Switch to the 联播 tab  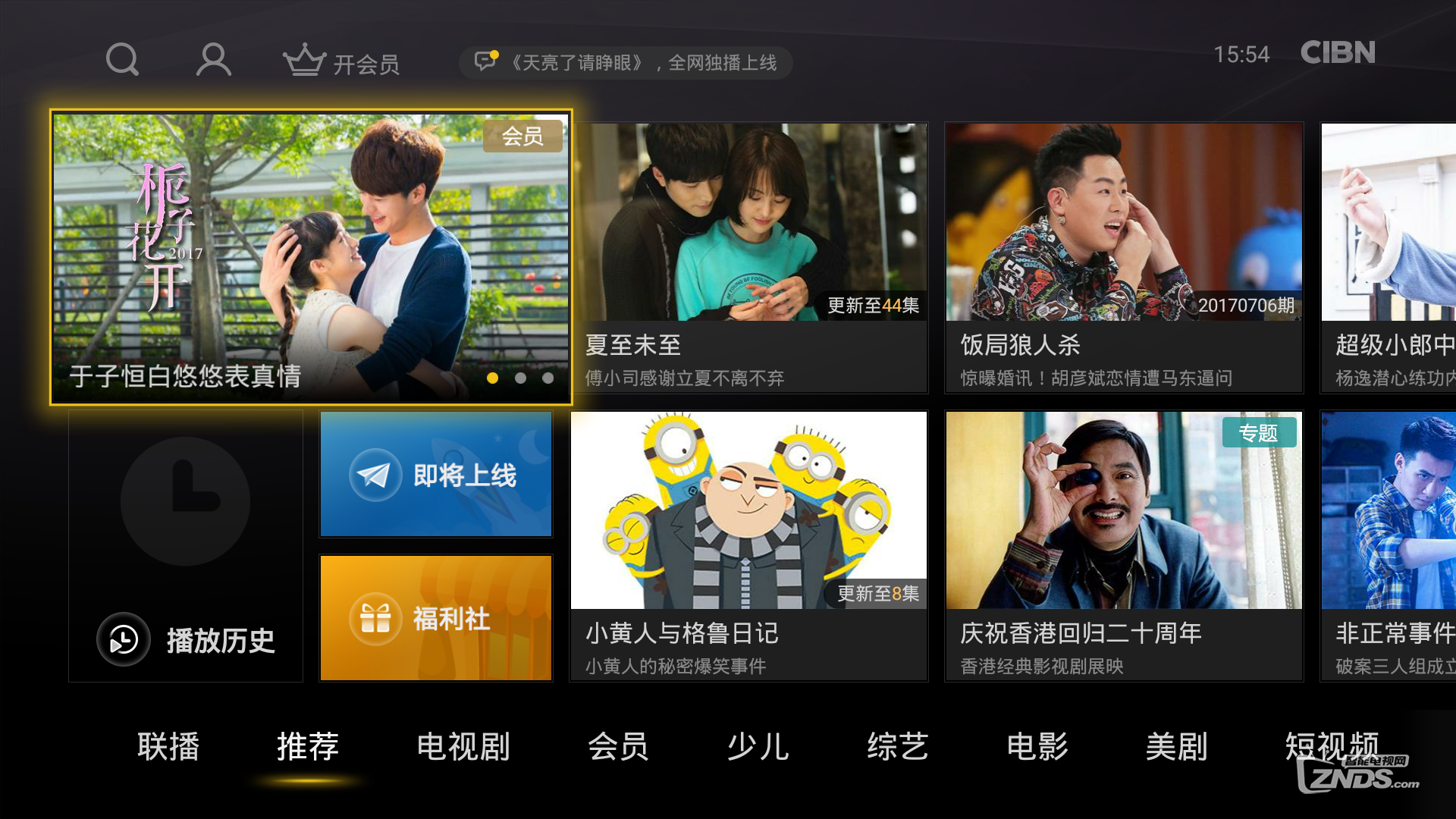click(x=168, y=747)
